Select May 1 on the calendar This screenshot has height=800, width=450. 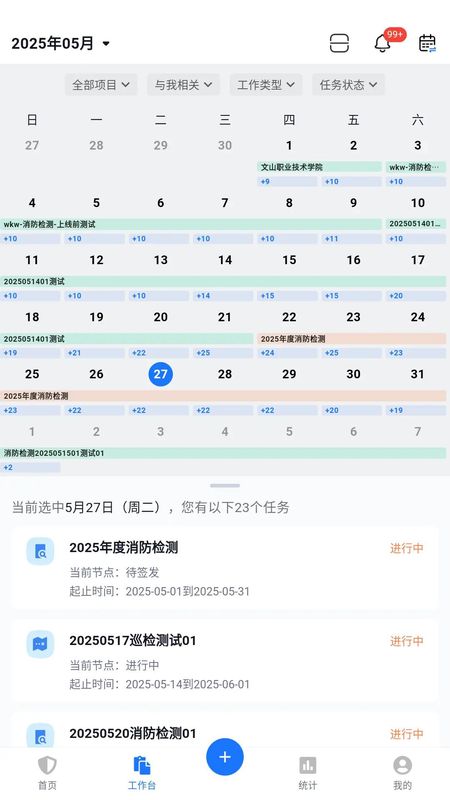tap(289, 146)
